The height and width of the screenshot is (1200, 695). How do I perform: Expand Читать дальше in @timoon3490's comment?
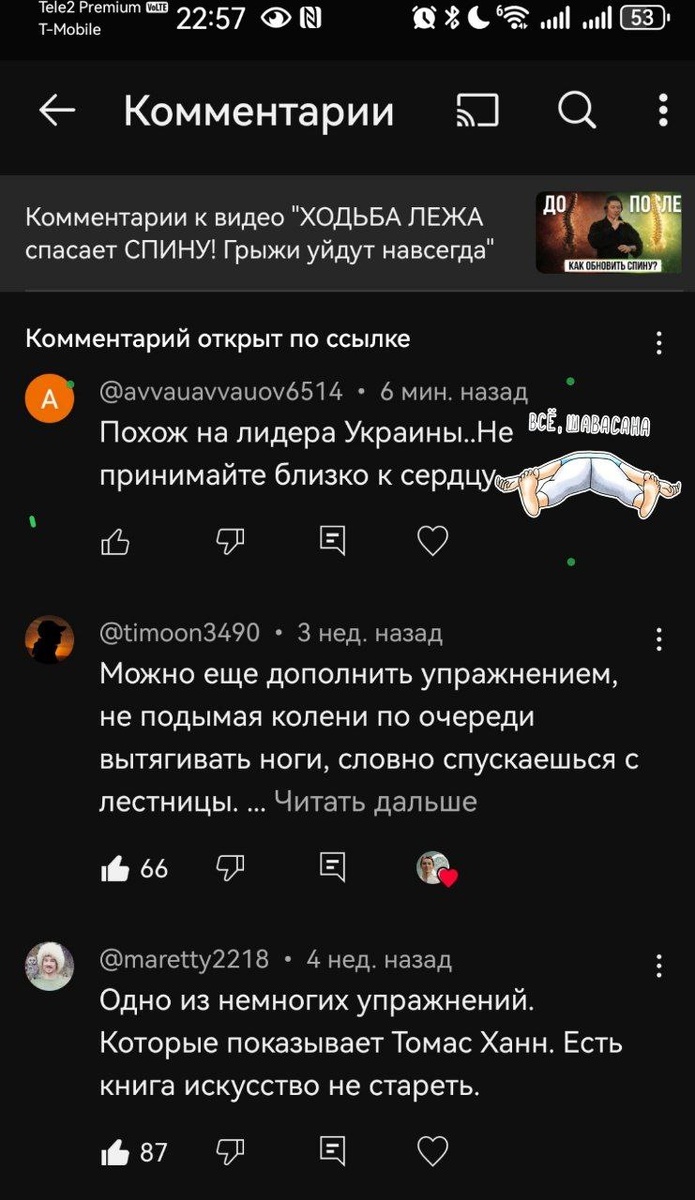pyautogui.click(x=375, y=802)
